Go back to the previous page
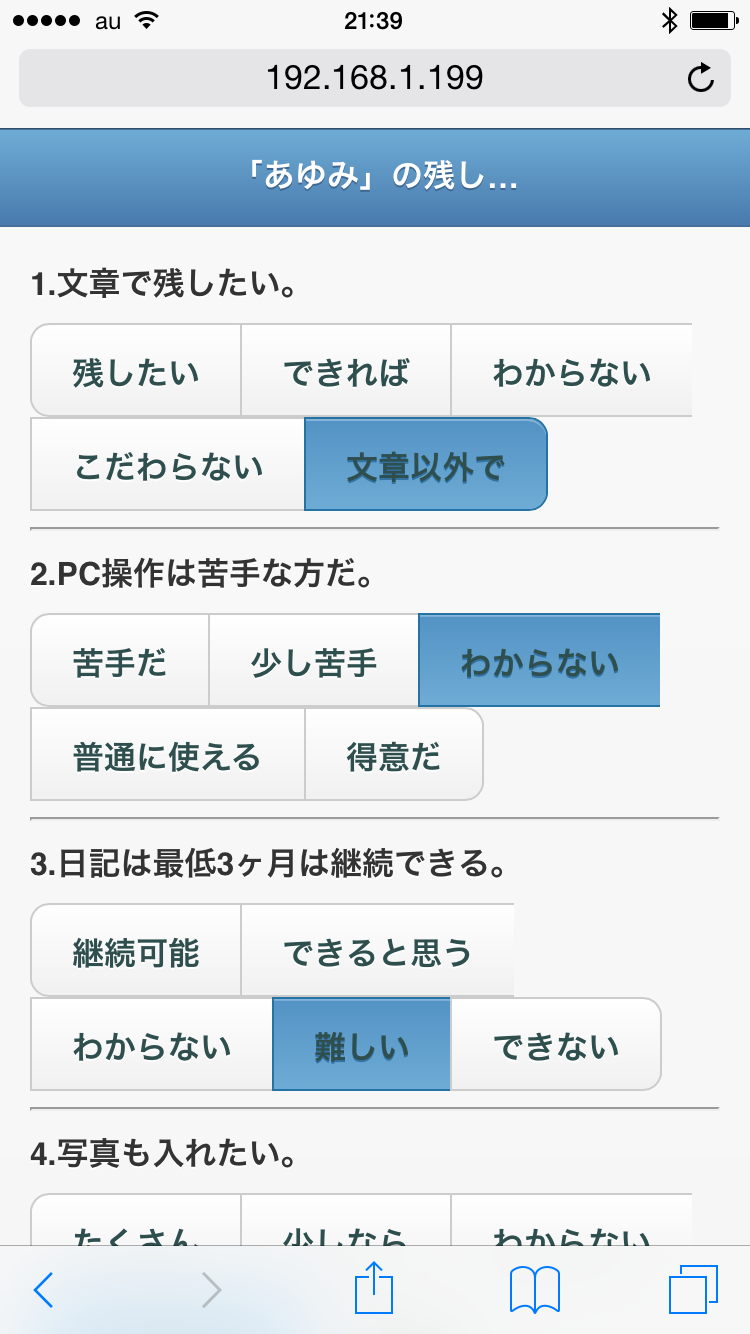The image size is (750, 1334). 43,1290
